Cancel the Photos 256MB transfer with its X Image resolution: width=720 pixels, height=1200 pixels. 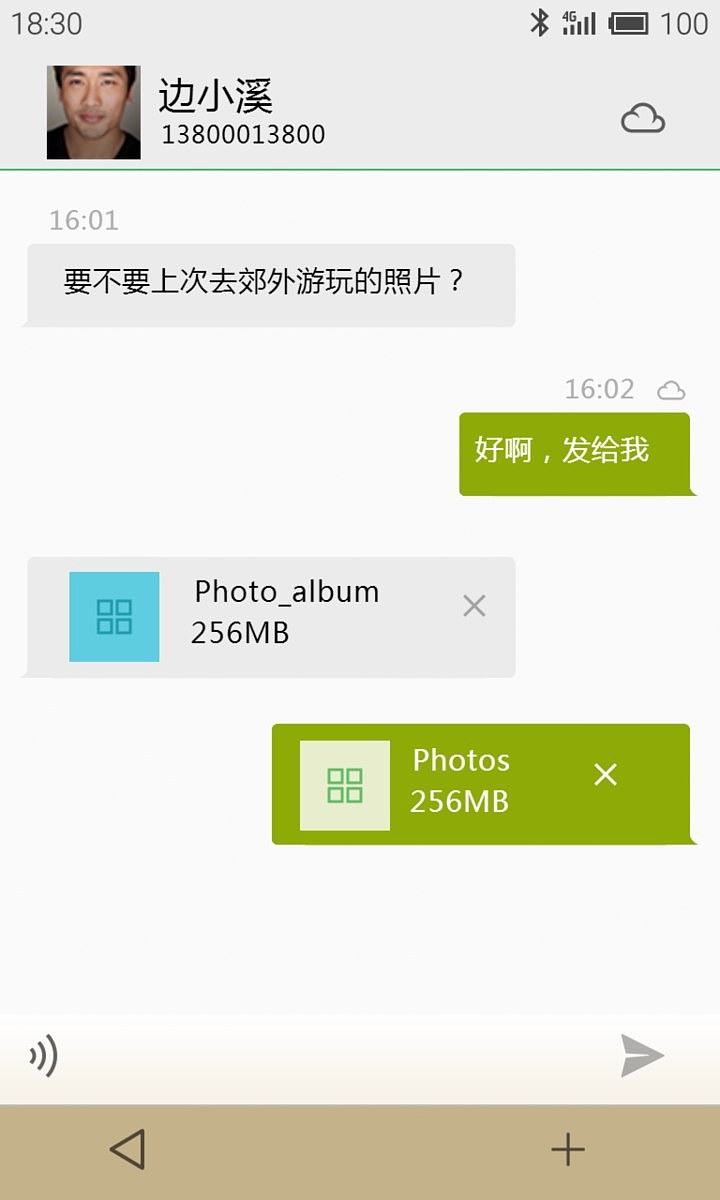click(605, 774)
